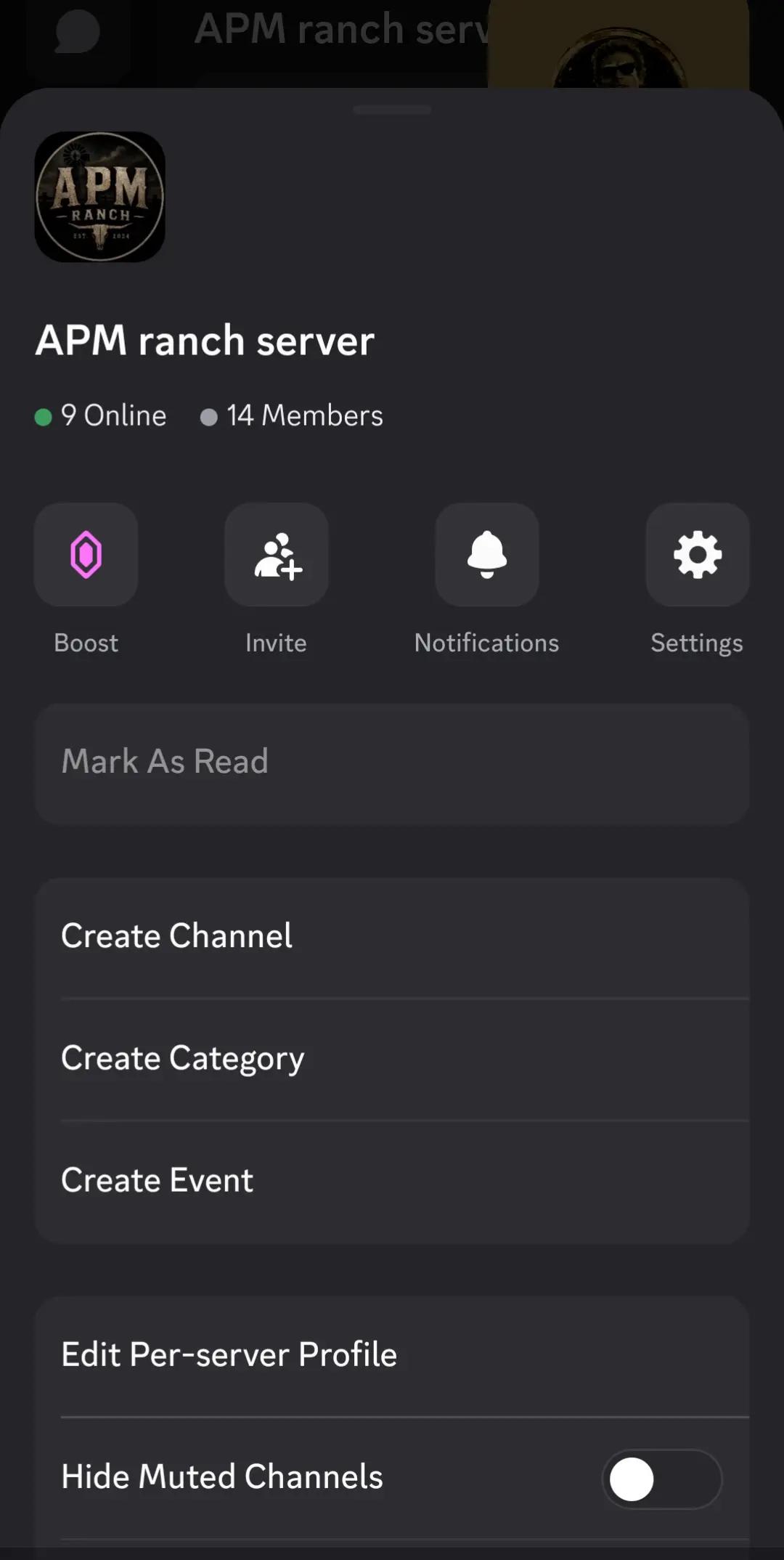Tap the sheet drag handle at the top
784x1560 pixels.
coord(392,110)
